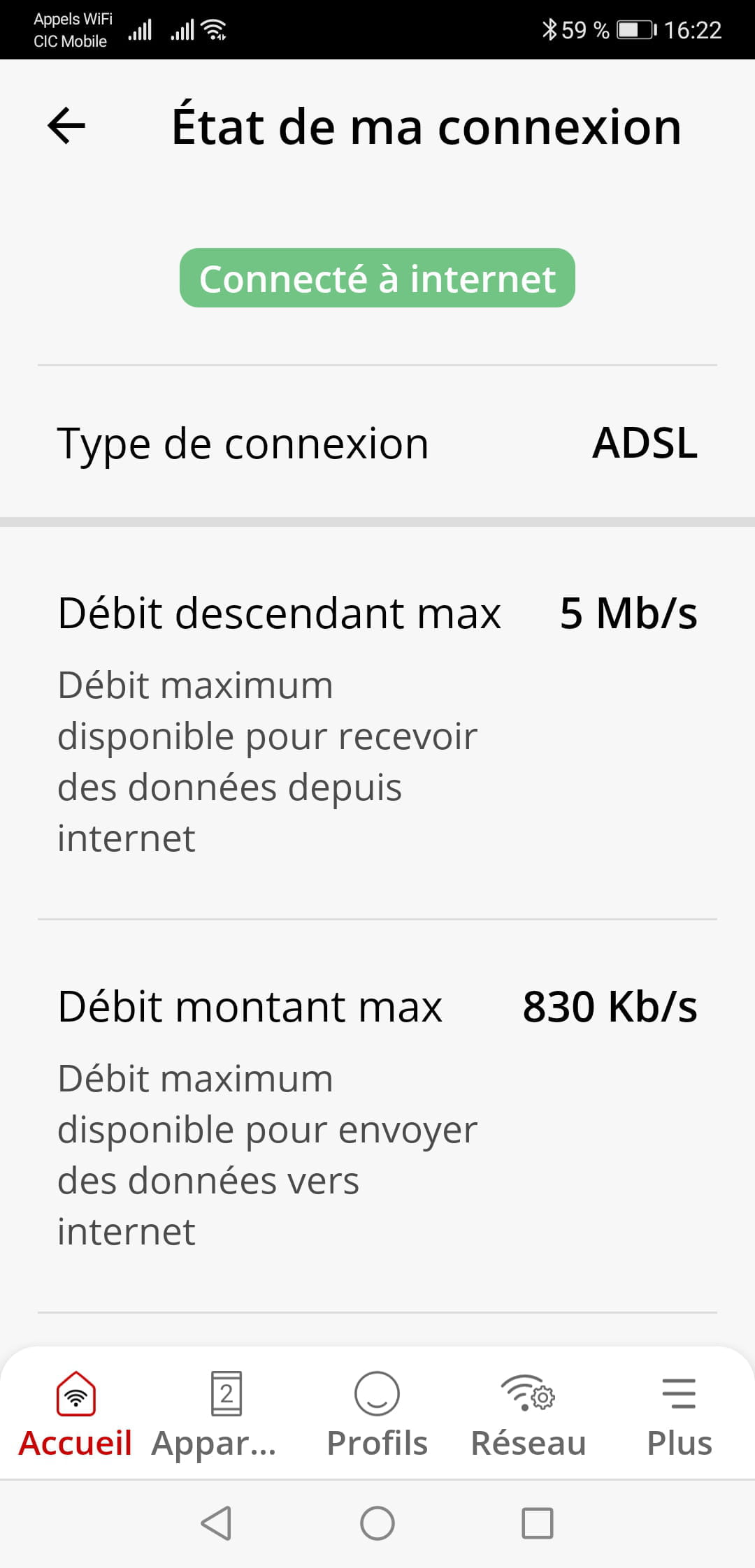Screen dimensions: 755x1568
Task: Tap the back arrow icon
Action: pos(66,126)
